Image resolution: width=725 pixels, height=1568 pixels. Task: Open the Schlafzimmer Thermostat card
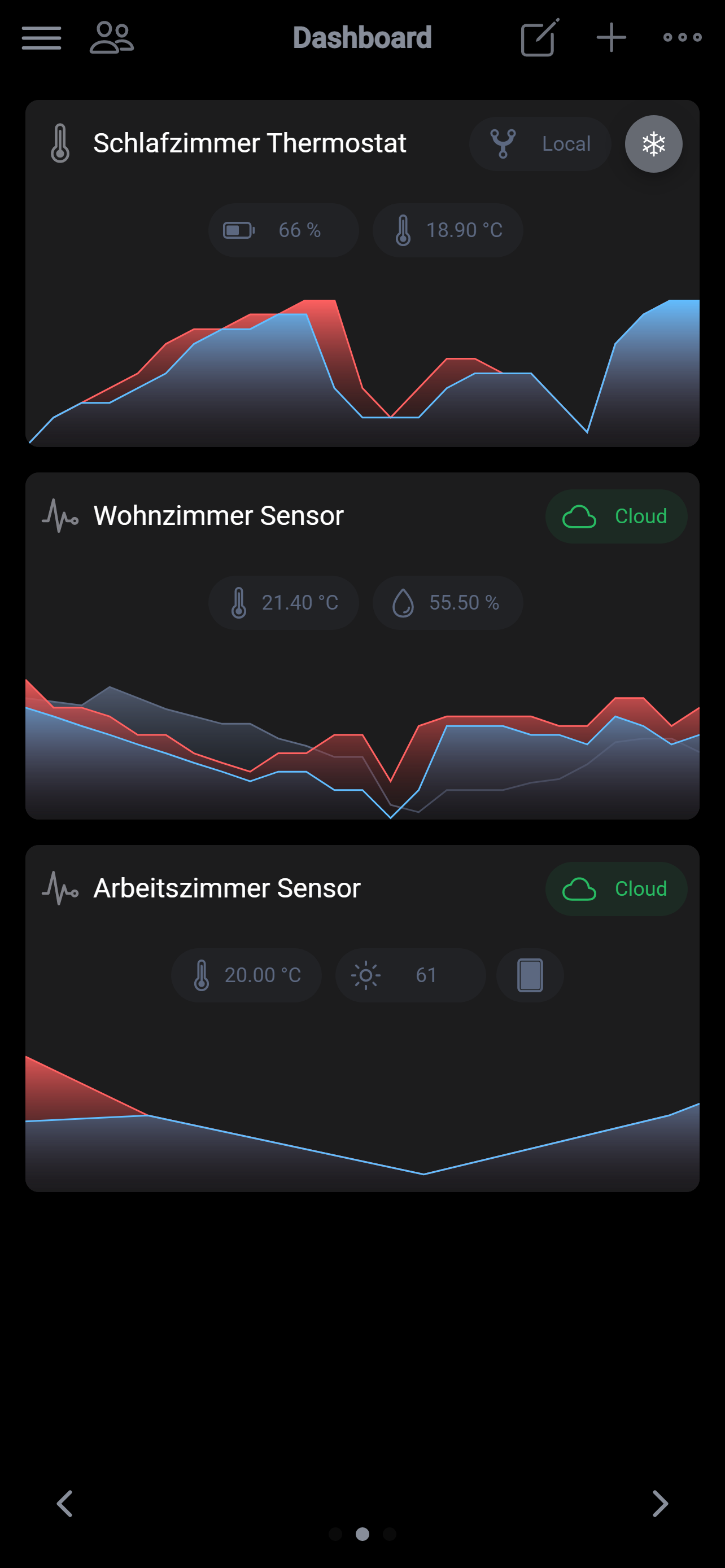click(x=250, y=144)
